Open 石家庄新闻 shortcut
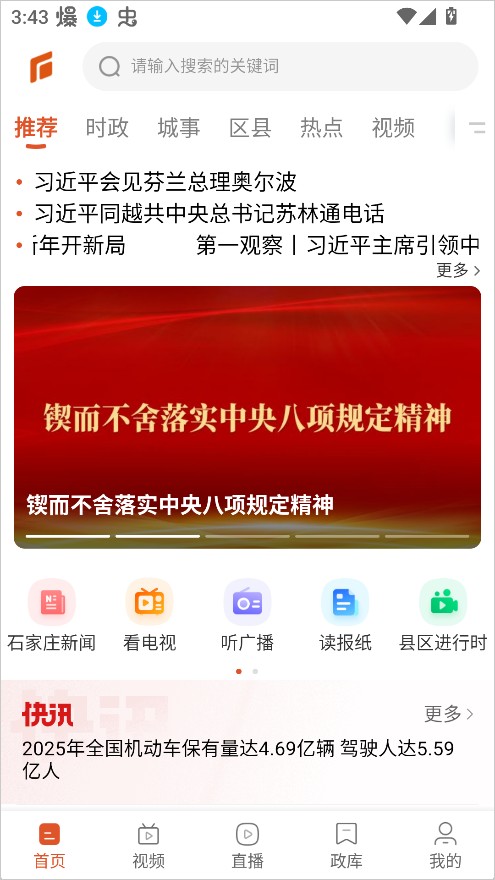 pyautogui.click(x=52, y=615)
